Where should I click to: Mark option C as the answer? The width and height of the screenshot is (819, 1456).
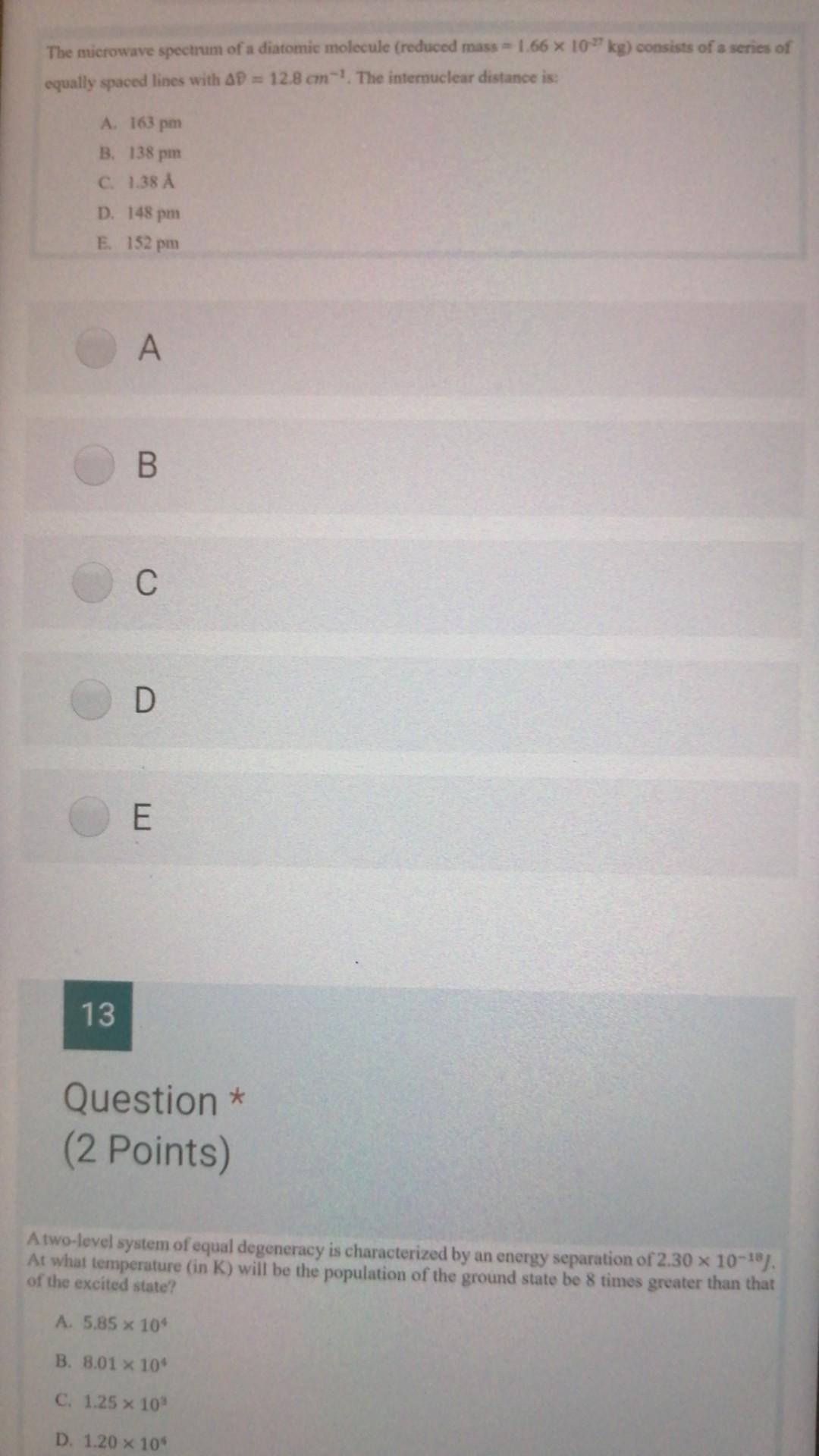point(93,582)
